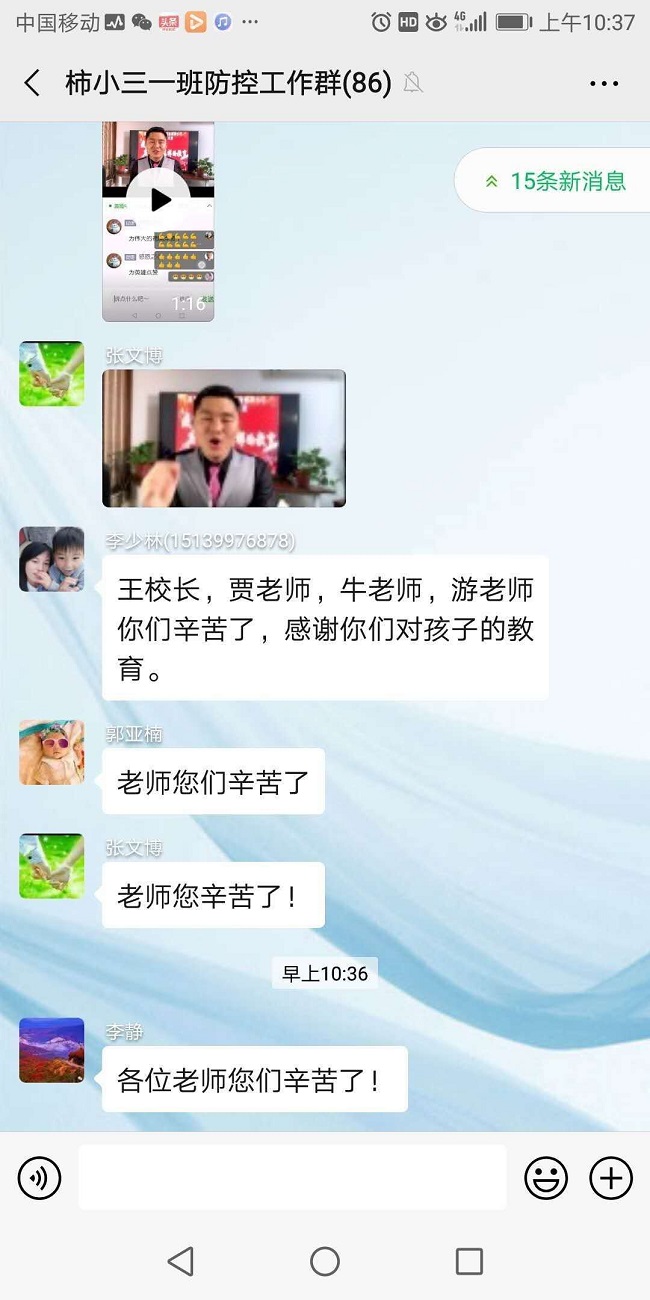Open the group chat overflow menu
Screen dimensions: 650x1300
(x=604, y=84)
